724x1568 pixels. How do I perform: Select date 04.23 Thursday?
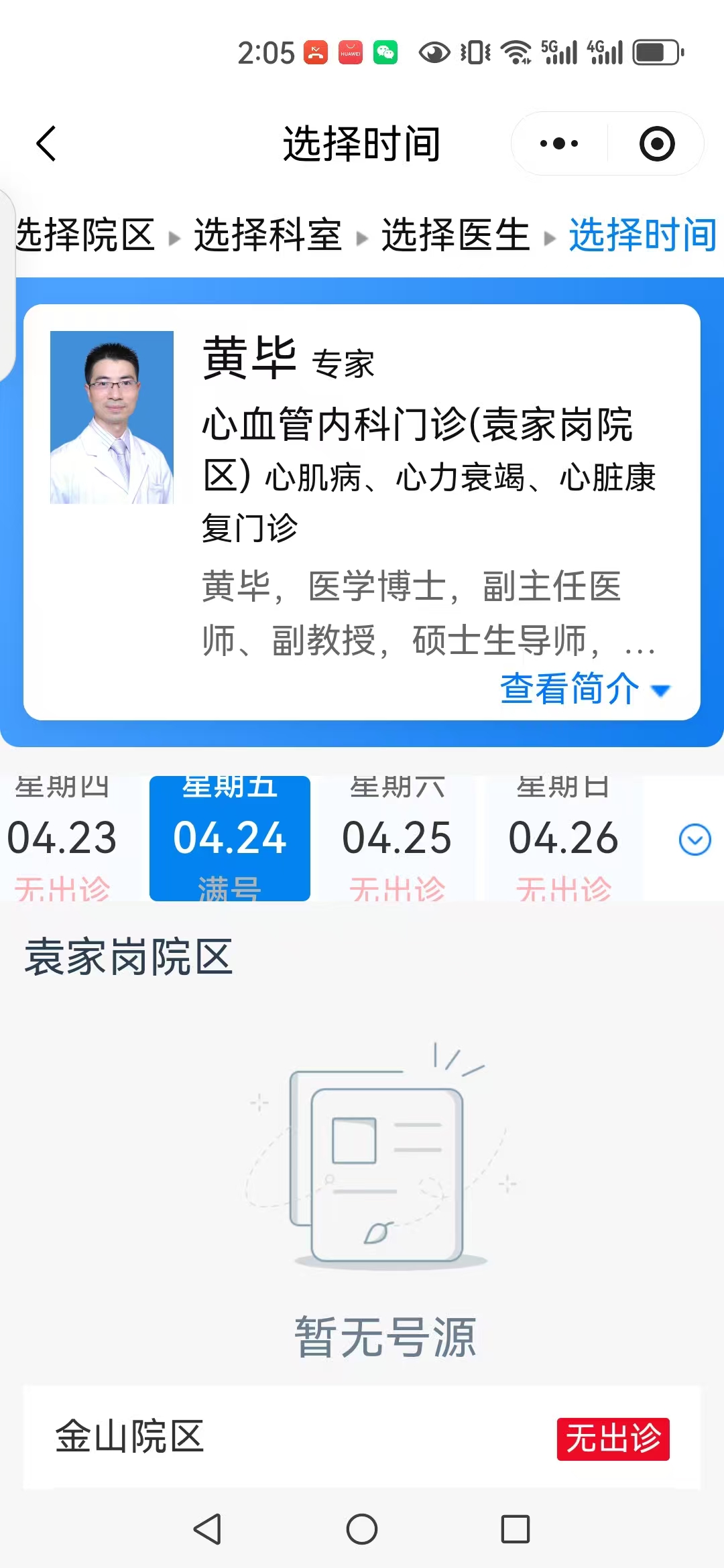click(62, 838)
